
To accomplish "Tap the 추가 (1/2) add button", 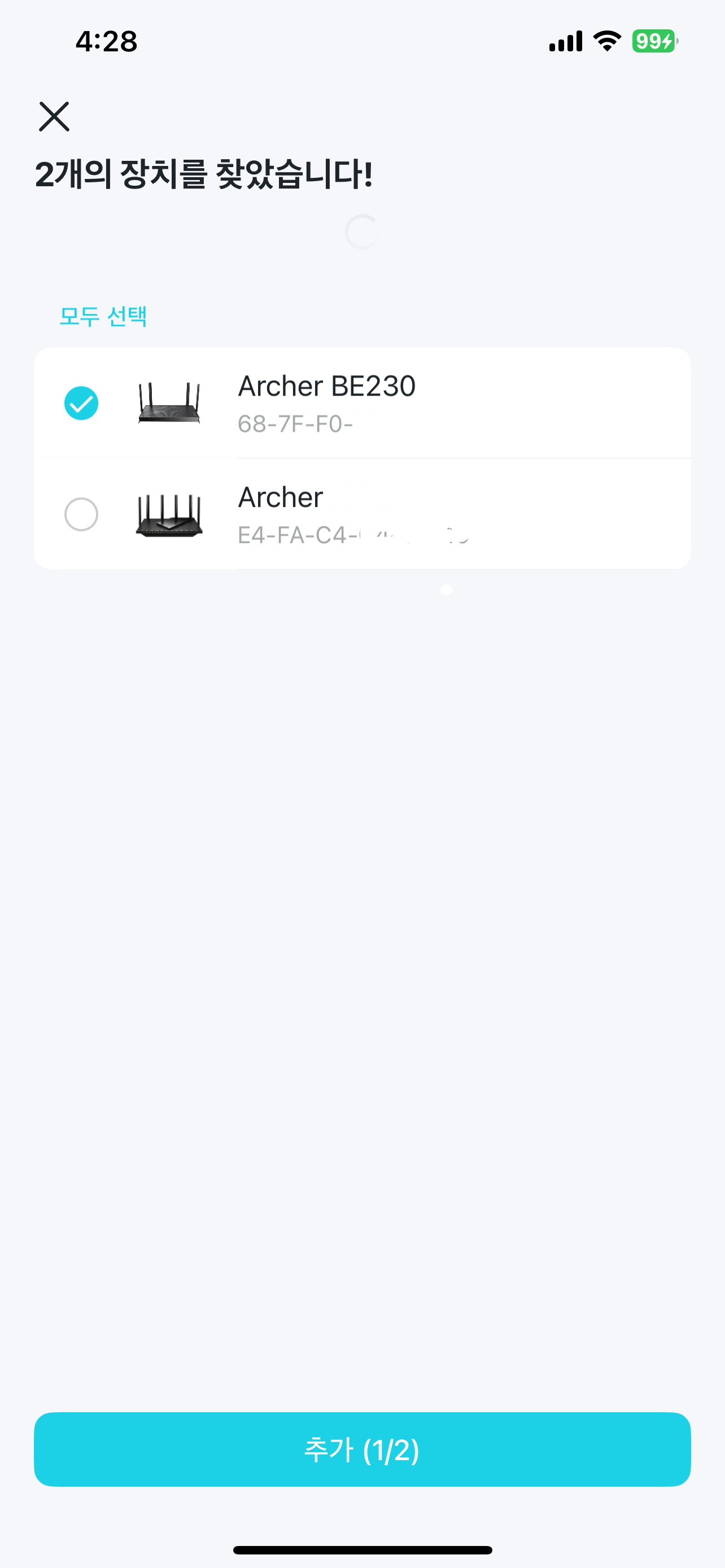I will (x=362, y=1449).
